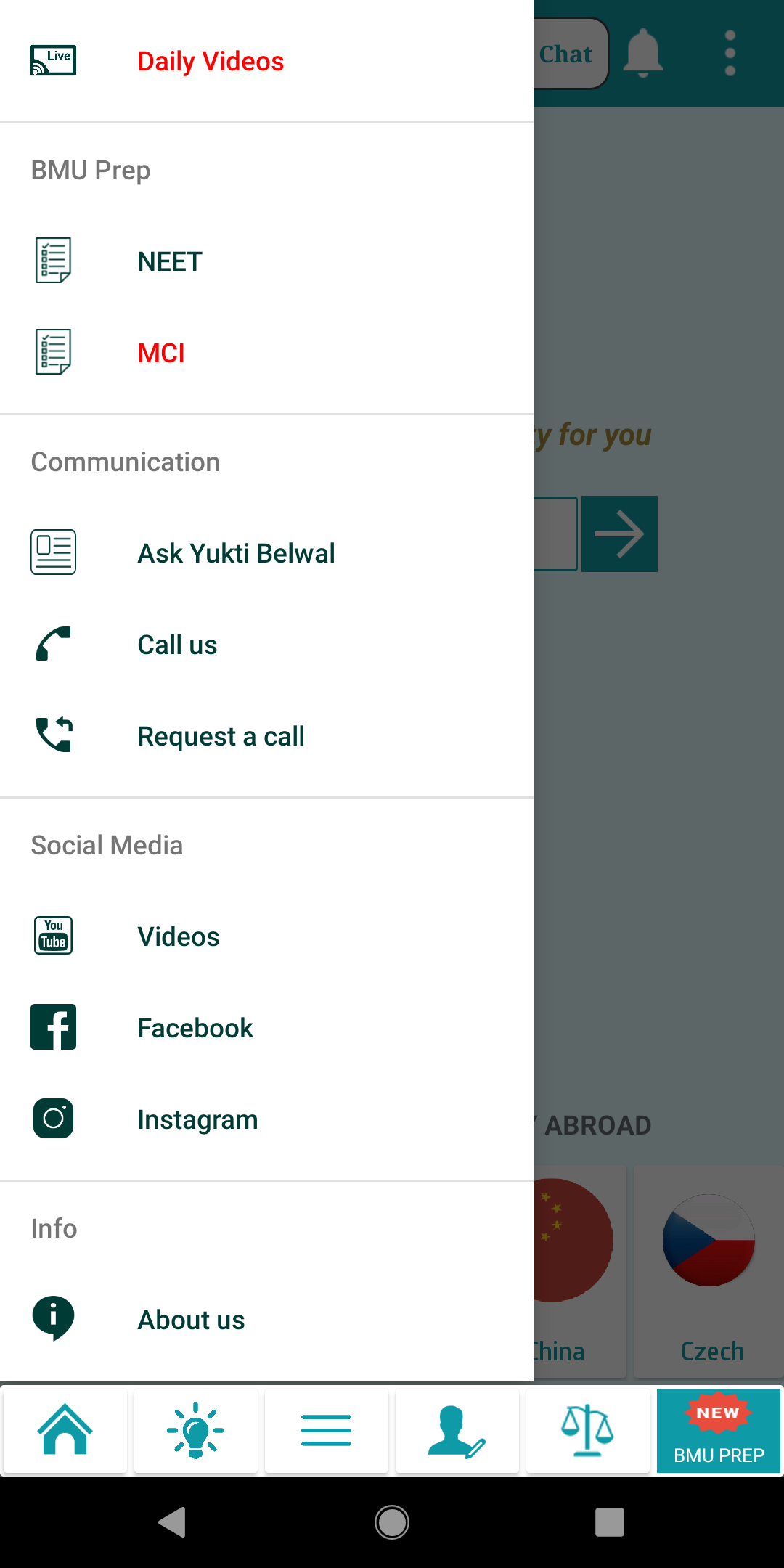This screenshot has width=784, height=1568.
Task: Open the profile edit tab
Action: pyautogui.click(x=457, y=1431)
